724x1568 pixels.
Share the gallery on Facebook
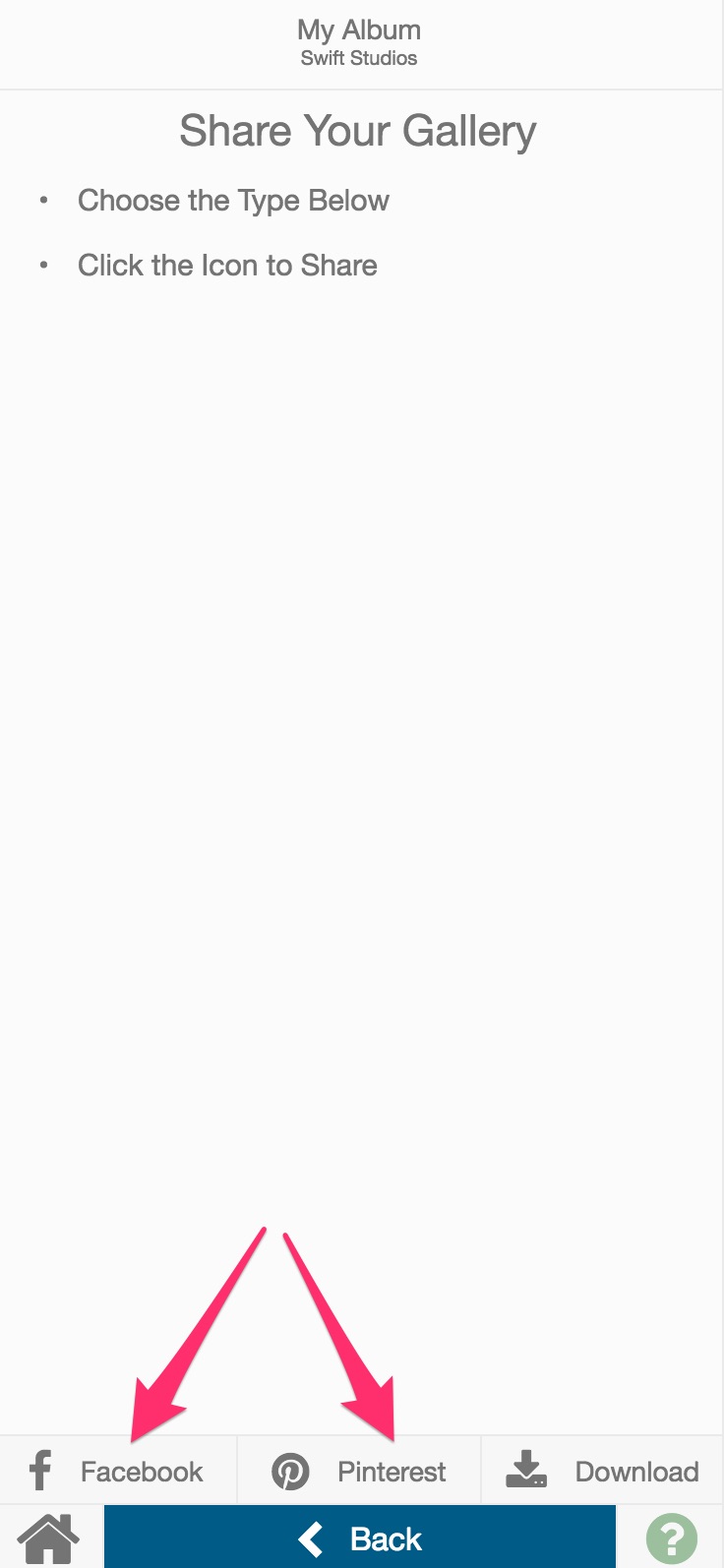pyautogui.click(x=117, y=1471)
